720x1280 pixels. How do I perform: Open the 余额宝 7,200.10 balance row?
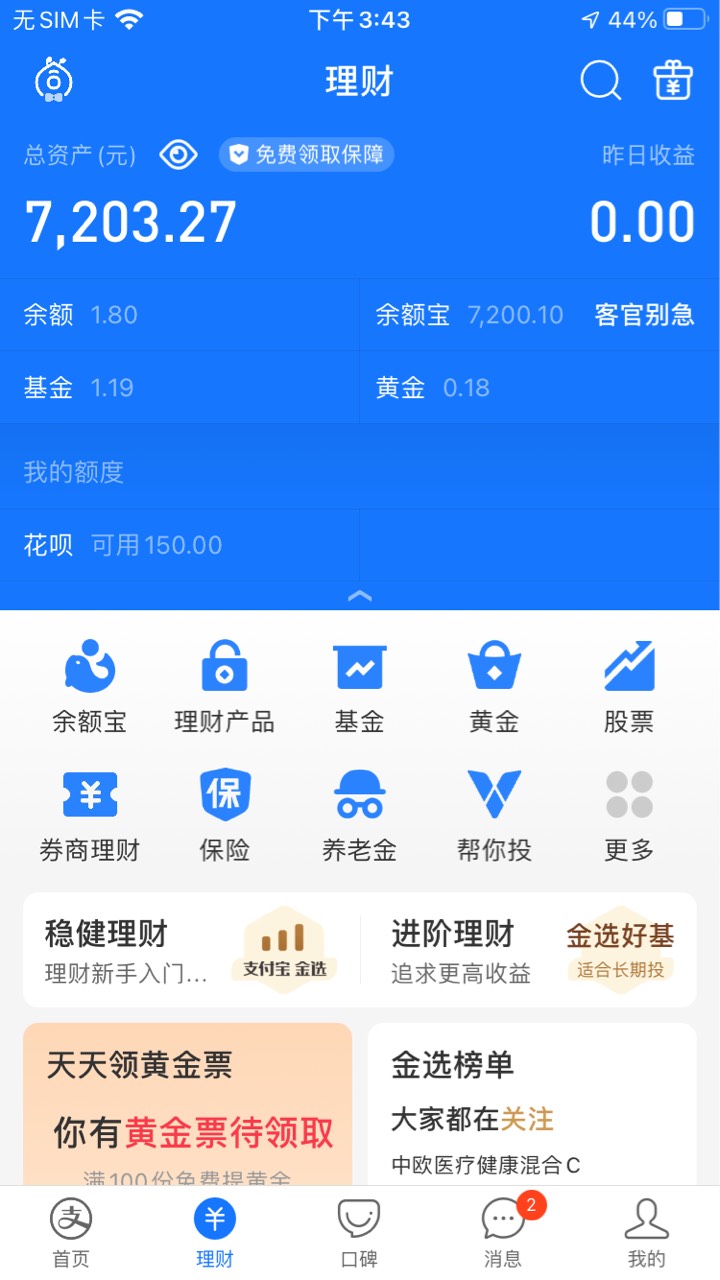(x=540, y=315)
